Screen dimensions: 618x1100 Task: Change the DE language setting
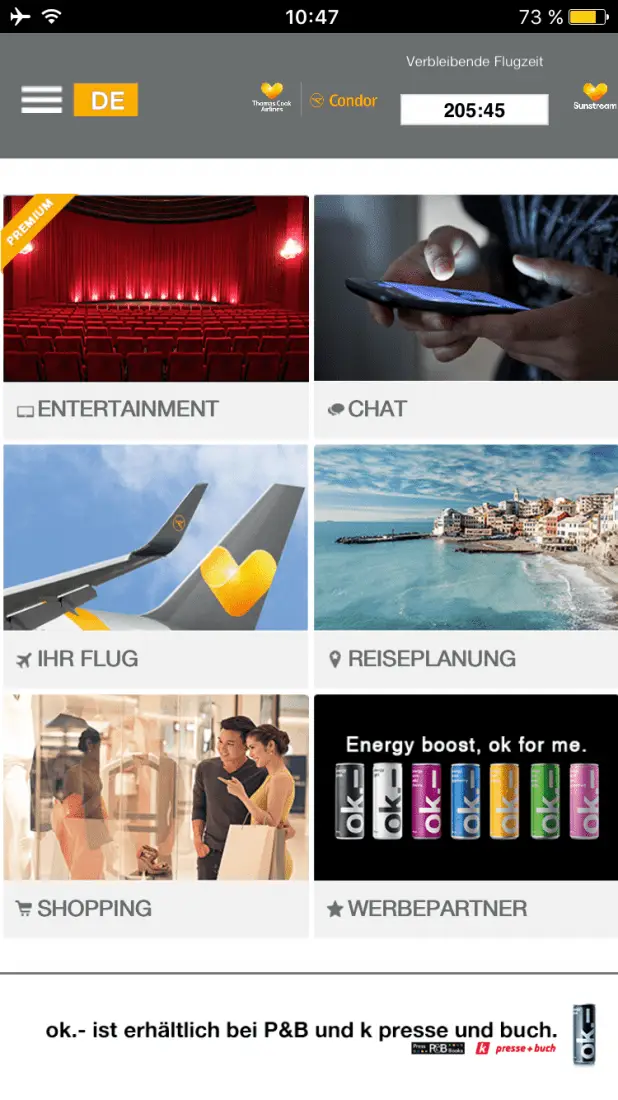106,100
